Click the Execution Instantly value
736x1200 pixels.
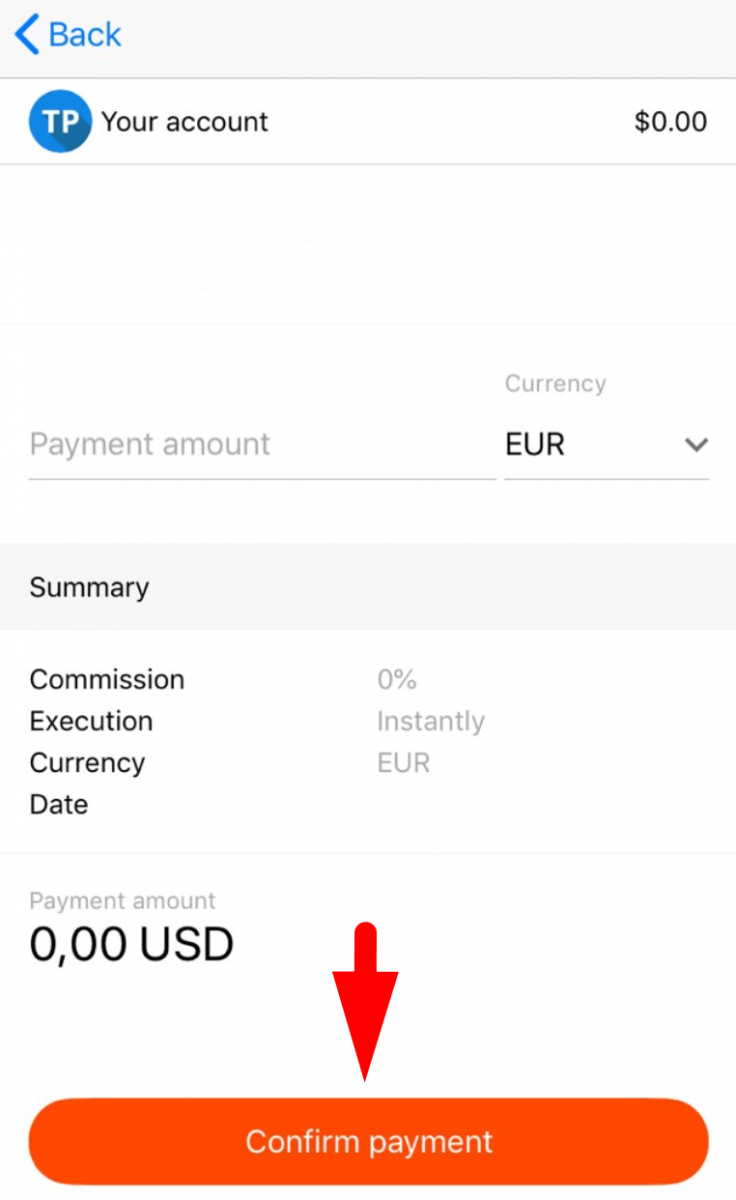pyautogui.click(x=431, y=721)
